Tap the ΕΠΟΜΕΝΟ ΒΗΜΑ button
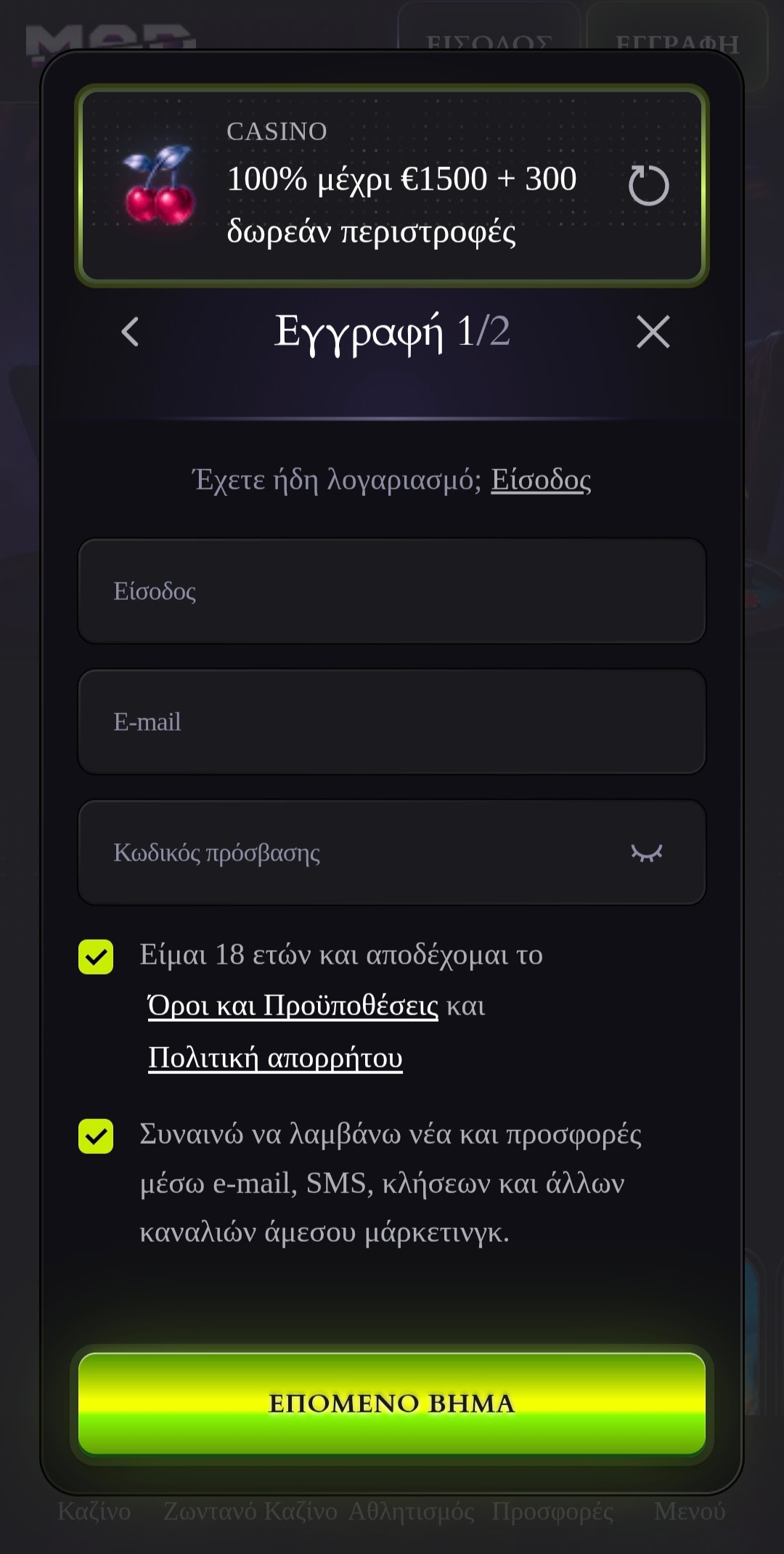 coord(392,1404)
